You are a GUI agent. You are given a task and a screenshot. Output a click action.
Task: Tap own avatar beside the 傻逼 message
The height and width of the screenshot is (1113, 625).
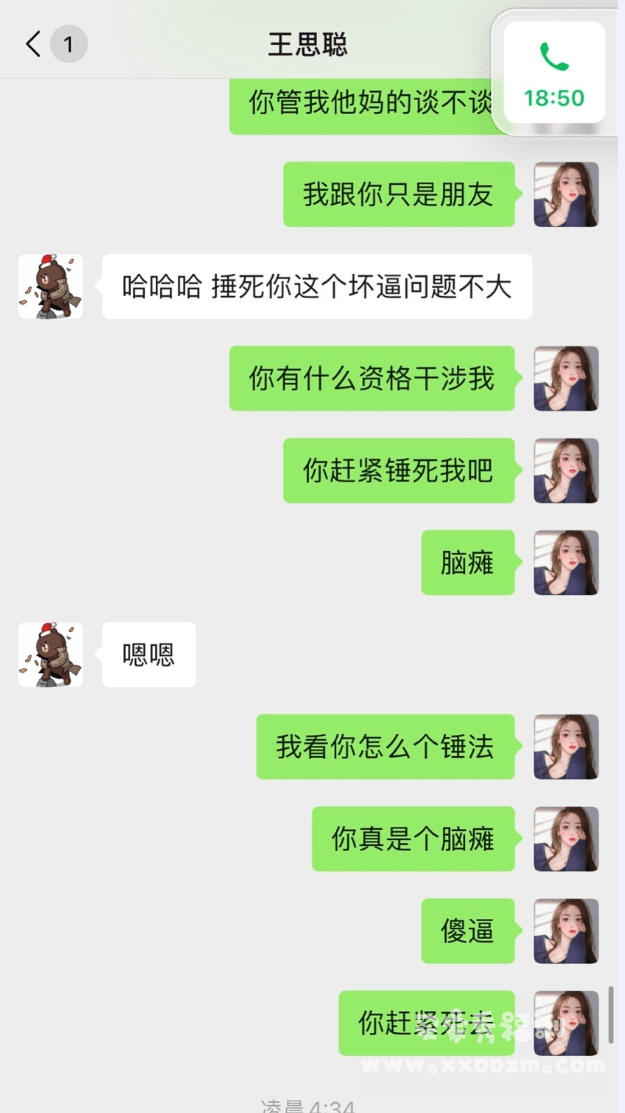click(x=566, y=931)
